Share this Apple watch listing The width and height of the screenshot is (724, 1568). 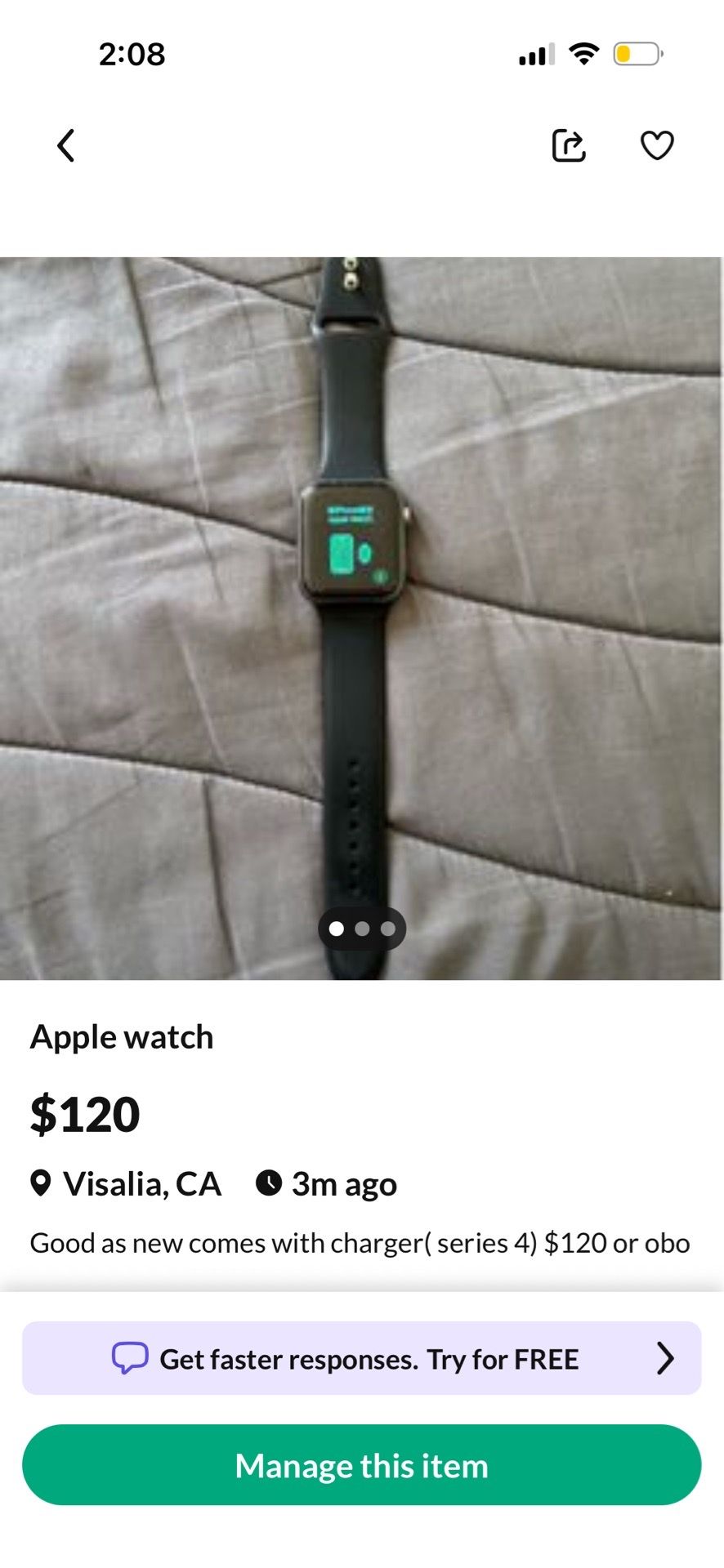pos(569,146)
